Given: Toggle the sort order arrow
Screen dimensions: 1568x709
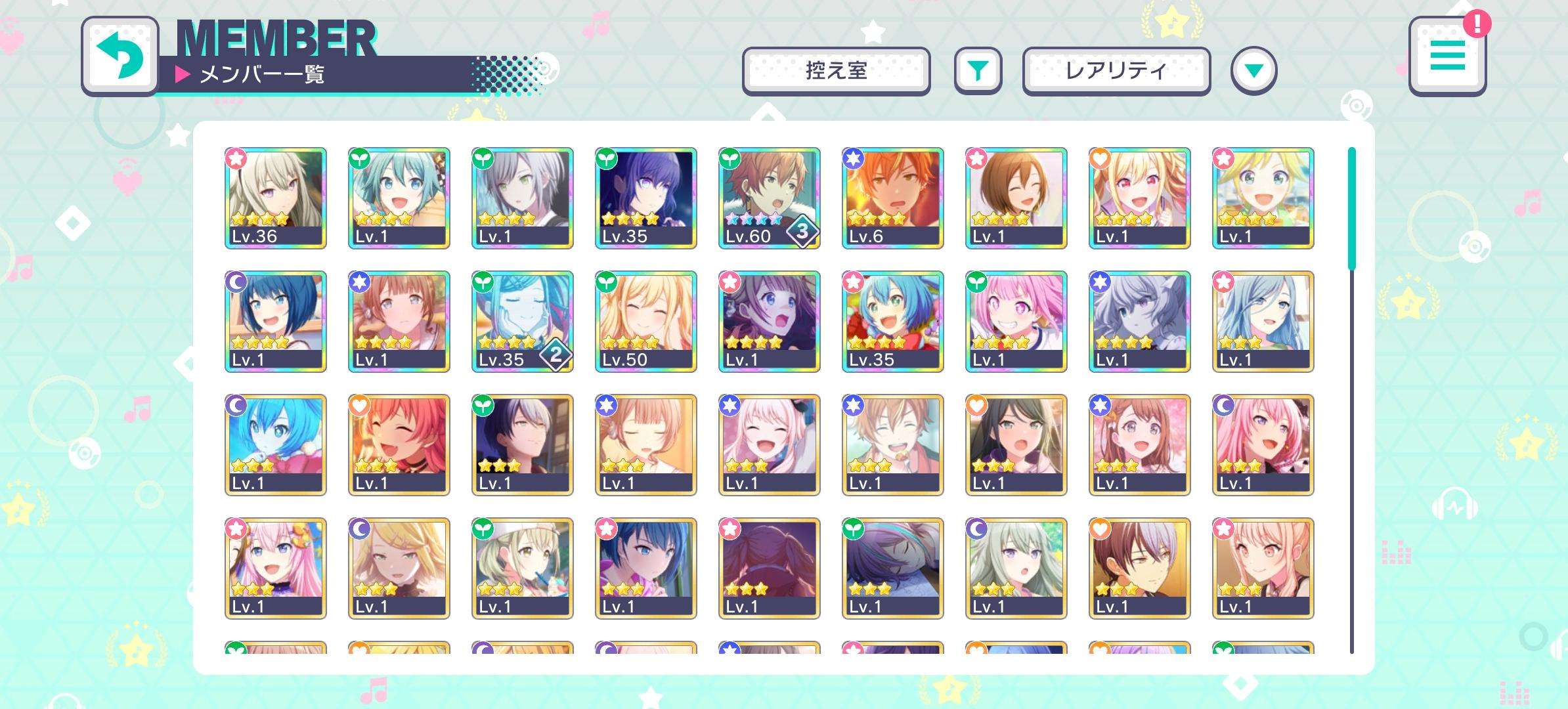Looking at the screenshot, I should (1253, 70).
